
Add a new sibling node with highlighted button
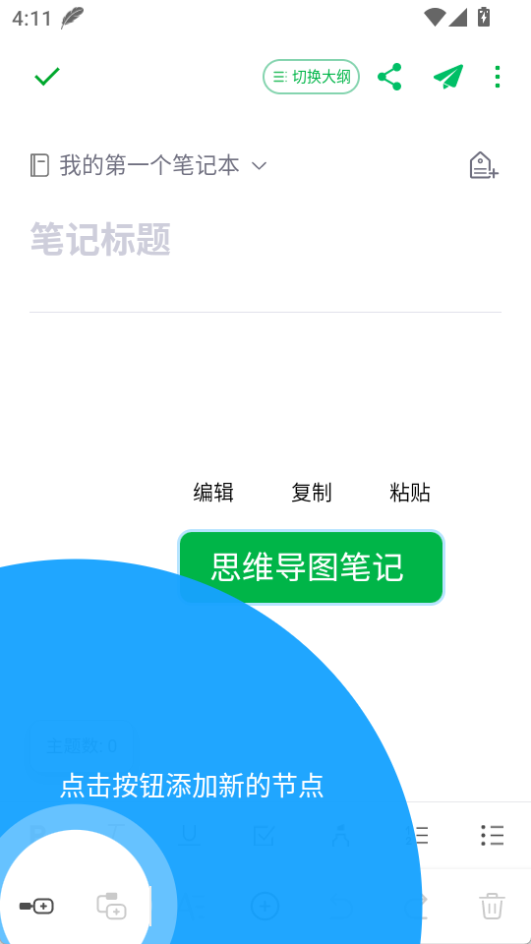37,905
